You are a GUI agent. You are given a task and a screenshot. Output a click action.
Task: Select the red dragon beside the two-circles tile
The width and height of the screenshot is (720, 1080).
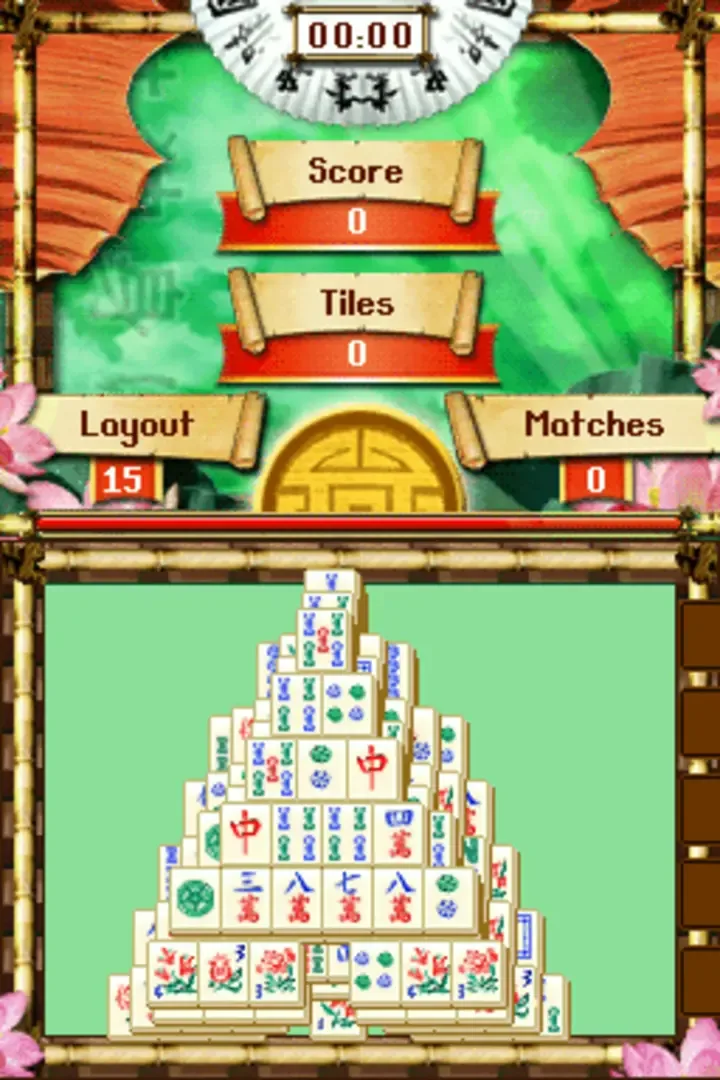(x=372, y=768)
